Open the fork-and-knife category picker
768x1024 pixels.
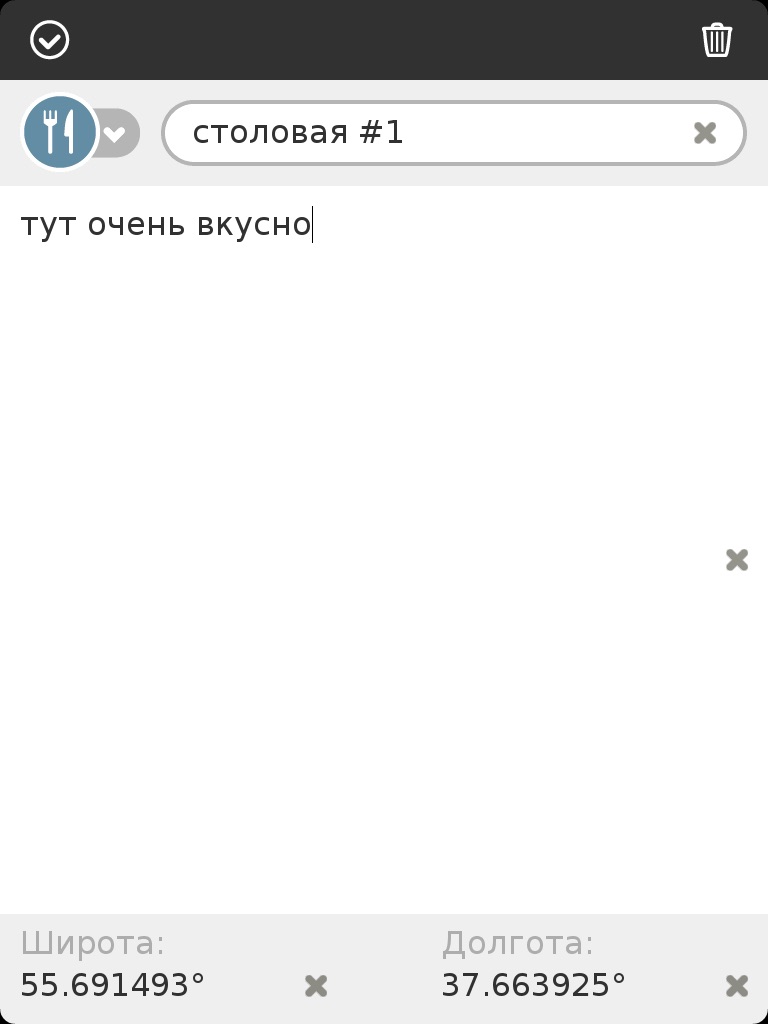(x=80, y=133)
